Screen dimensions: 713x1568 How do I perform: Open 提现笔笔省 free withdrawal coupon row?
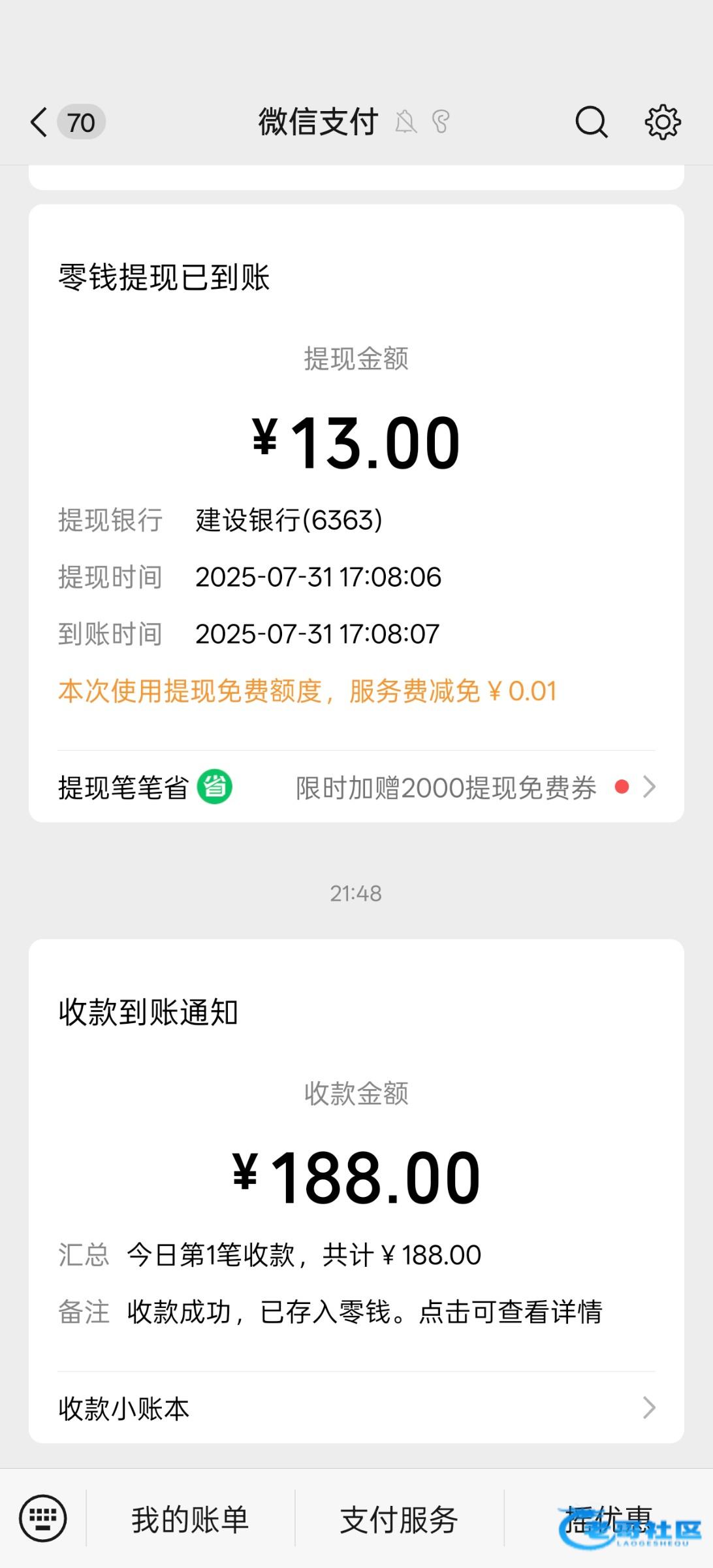coord(356,787)
